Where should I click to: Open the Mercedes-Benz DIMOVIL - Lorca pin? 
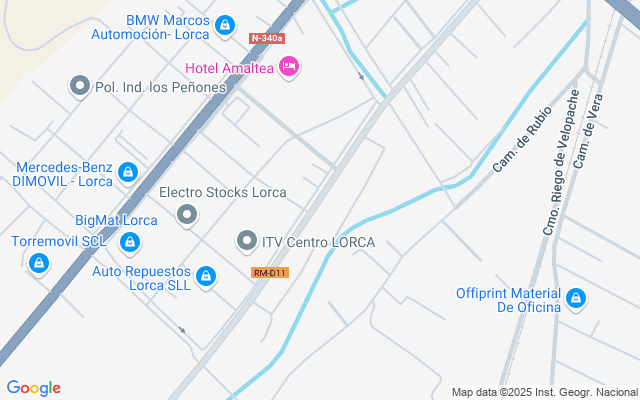(127, 172)
